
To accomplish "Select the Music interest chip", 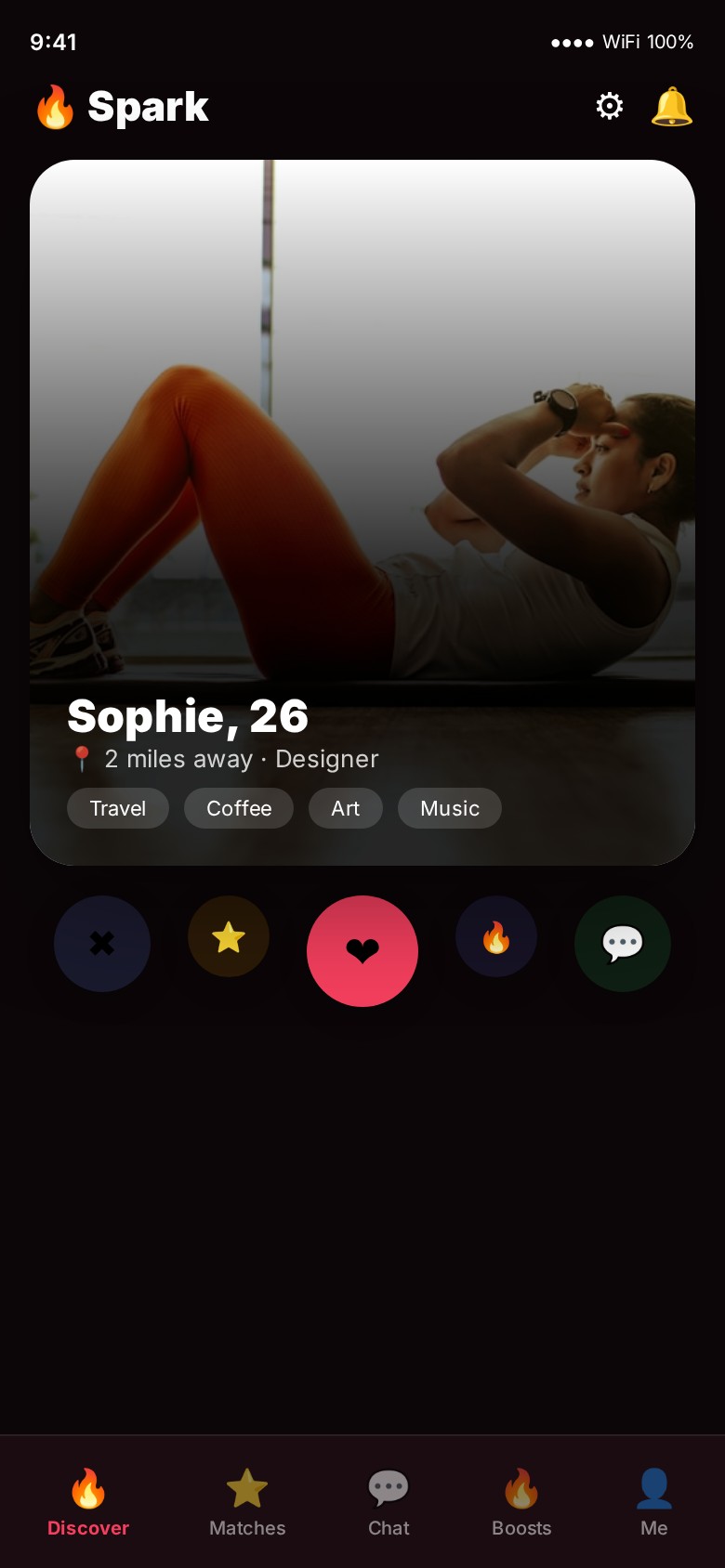I will (x=450, y=808).
